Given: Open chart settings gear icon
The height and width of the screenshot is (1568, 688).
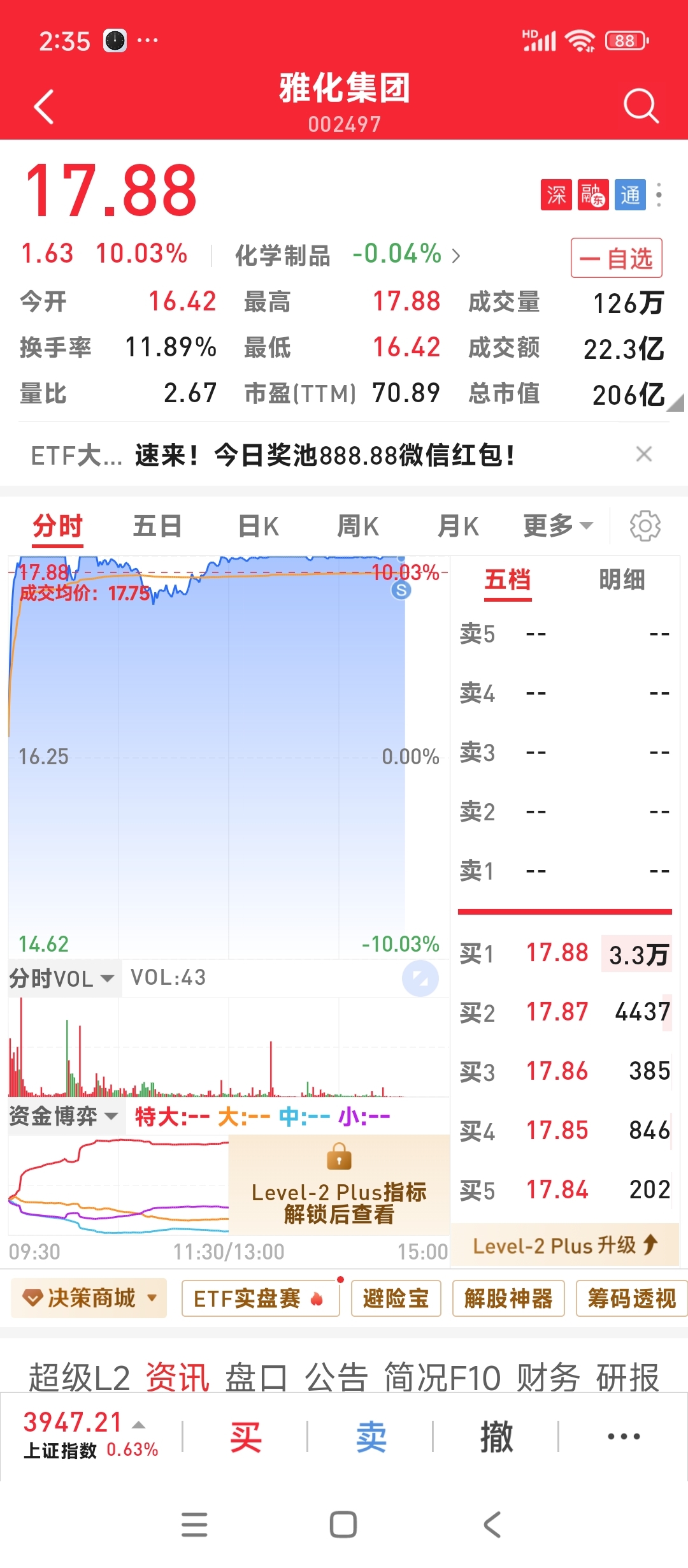Looking at the screenshot, I should (645, 526).
